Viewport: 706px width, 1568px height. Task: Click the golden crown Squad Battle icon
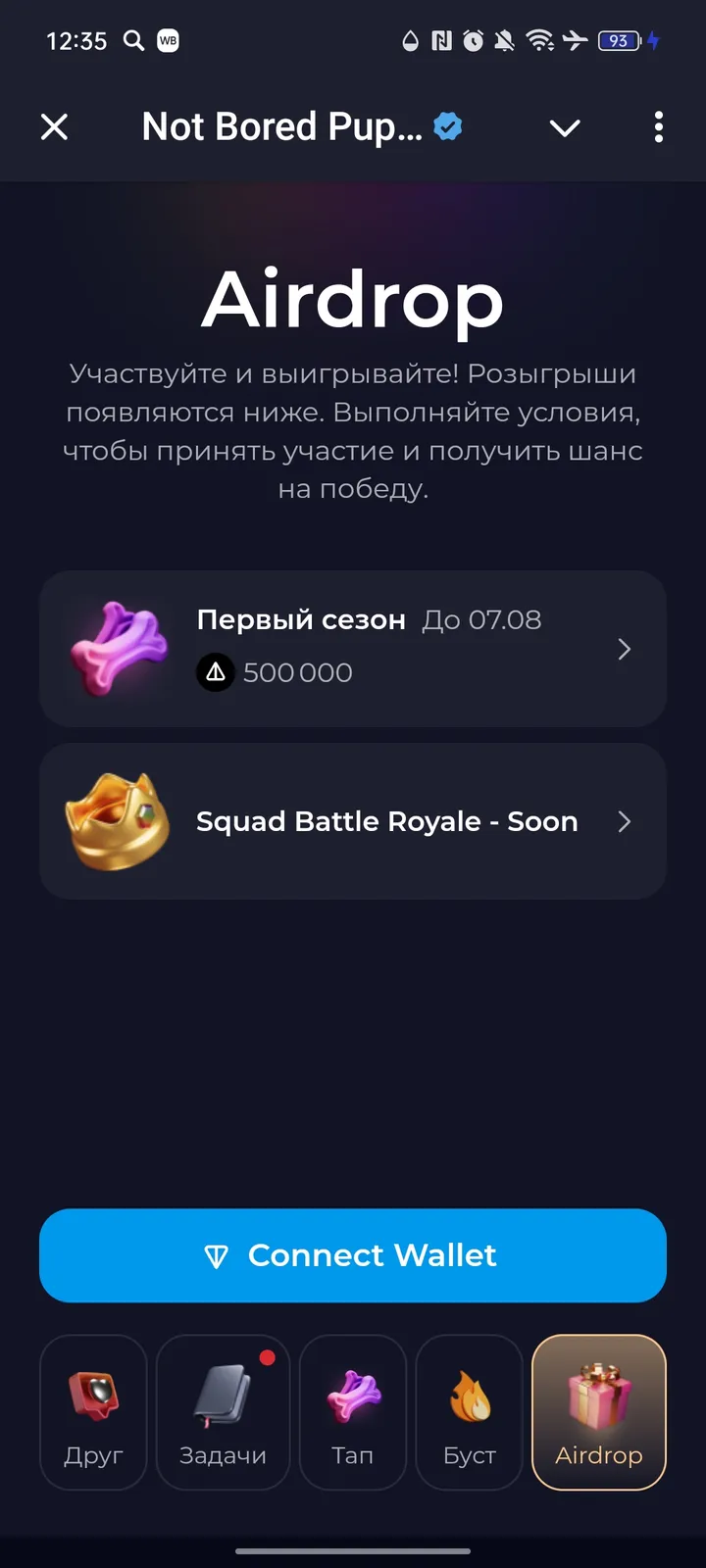pyautogui.click(x=118, y=821)
